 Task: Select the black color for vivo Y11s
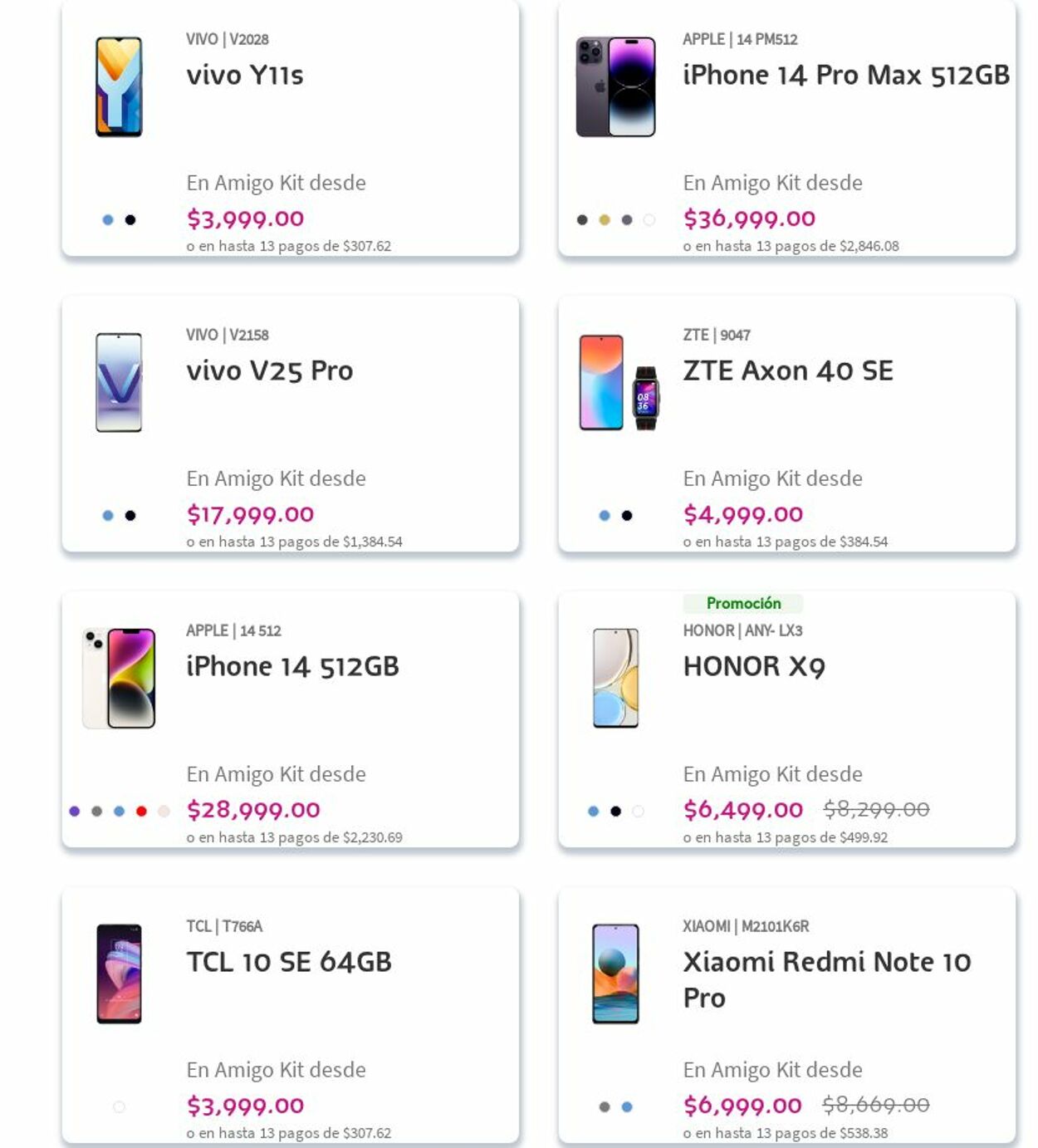(130, 220)
